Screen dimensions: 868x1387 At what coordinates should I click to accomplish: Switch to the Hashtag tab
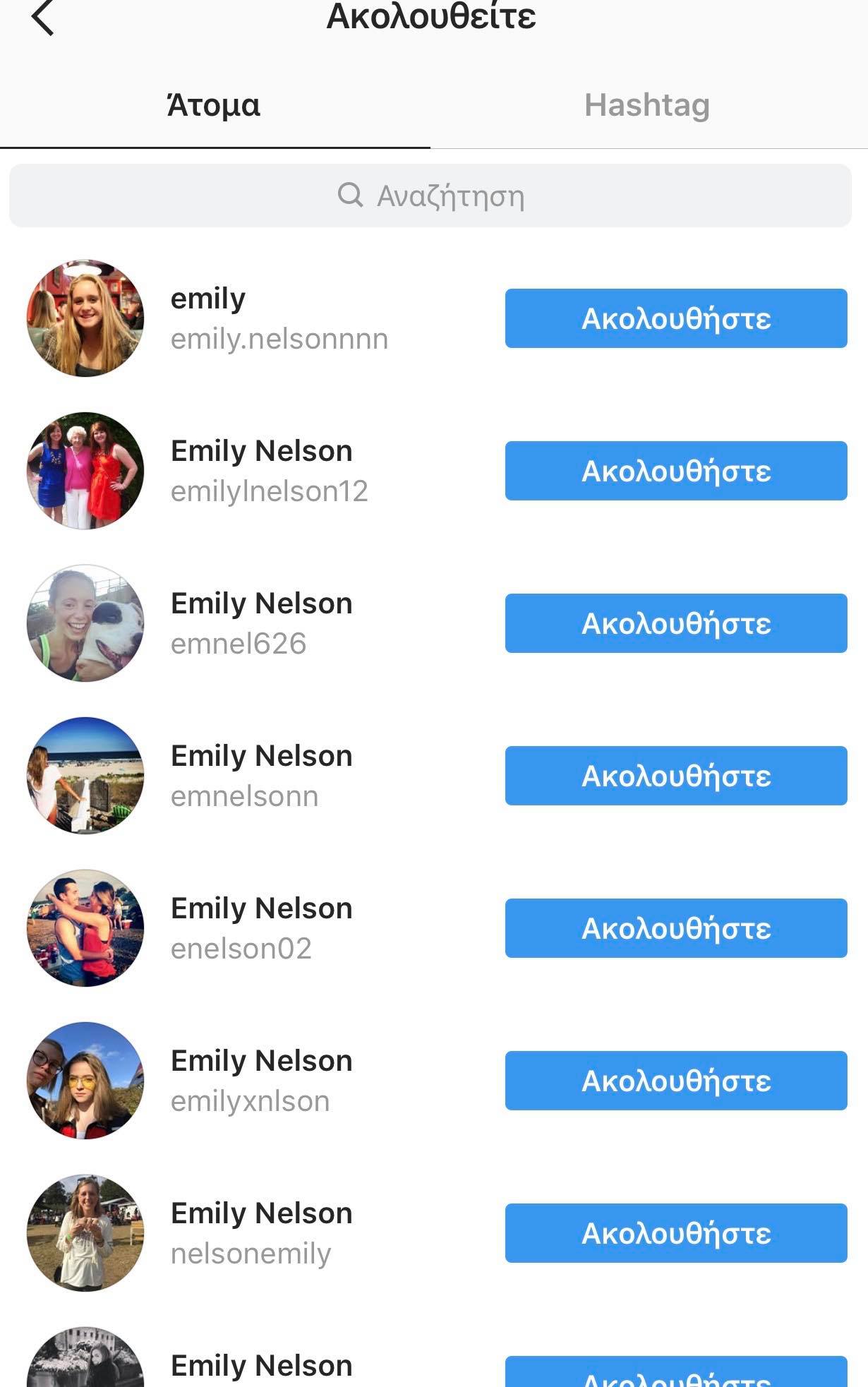(x=646, y=106)
